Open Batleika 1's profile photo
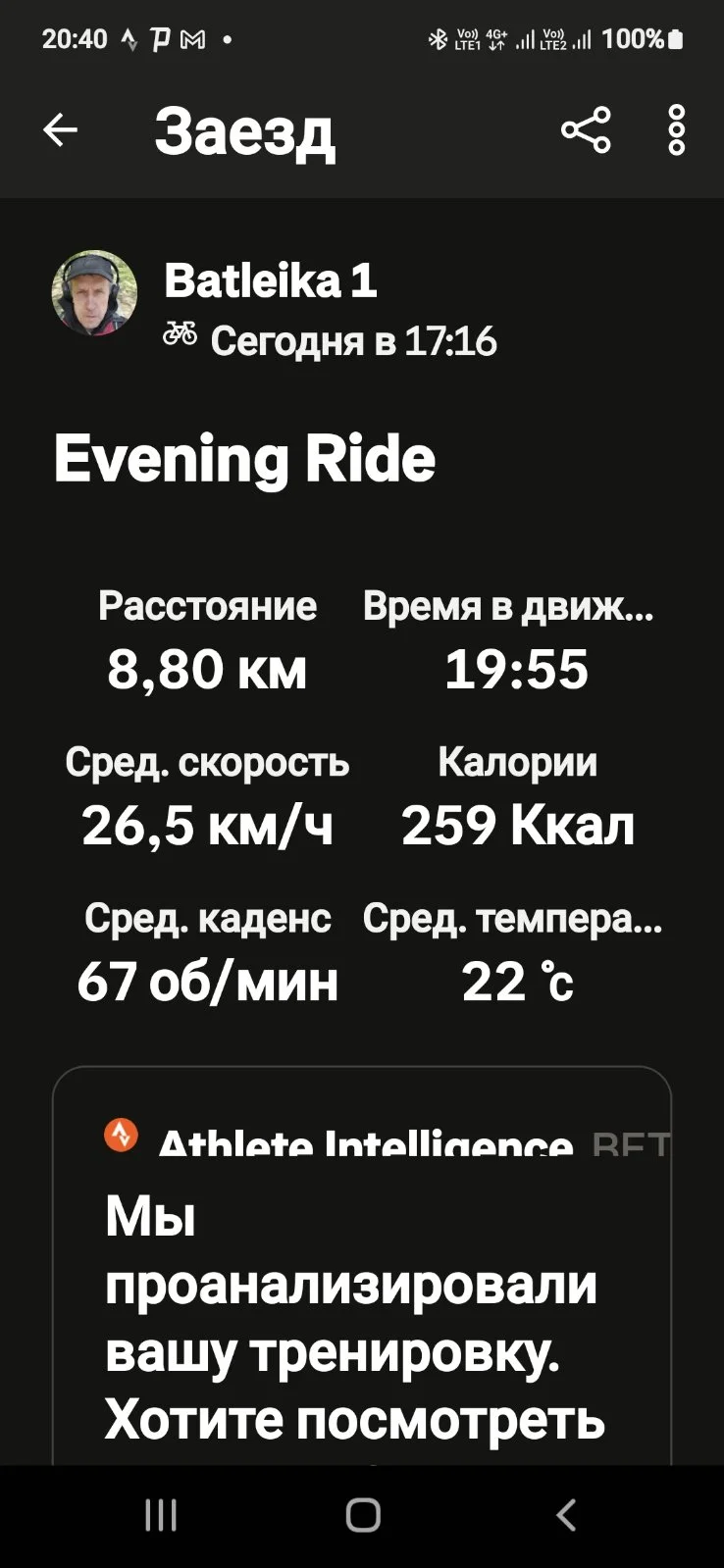 pyautogui.click(x=94, y=293)
